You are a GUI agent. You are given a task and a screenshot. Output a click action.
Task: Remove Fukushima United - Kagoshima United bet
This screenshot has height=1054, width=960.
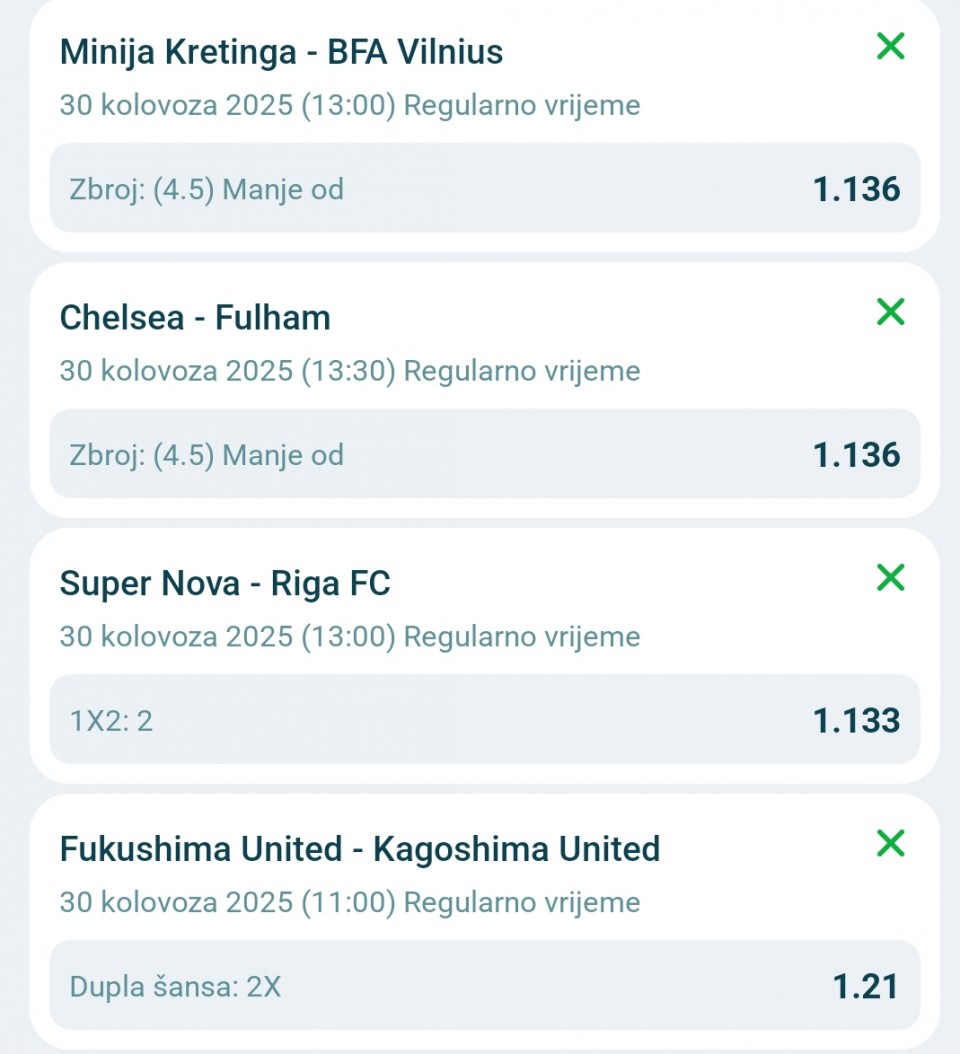pyautogui.click(x=890, y=844)
